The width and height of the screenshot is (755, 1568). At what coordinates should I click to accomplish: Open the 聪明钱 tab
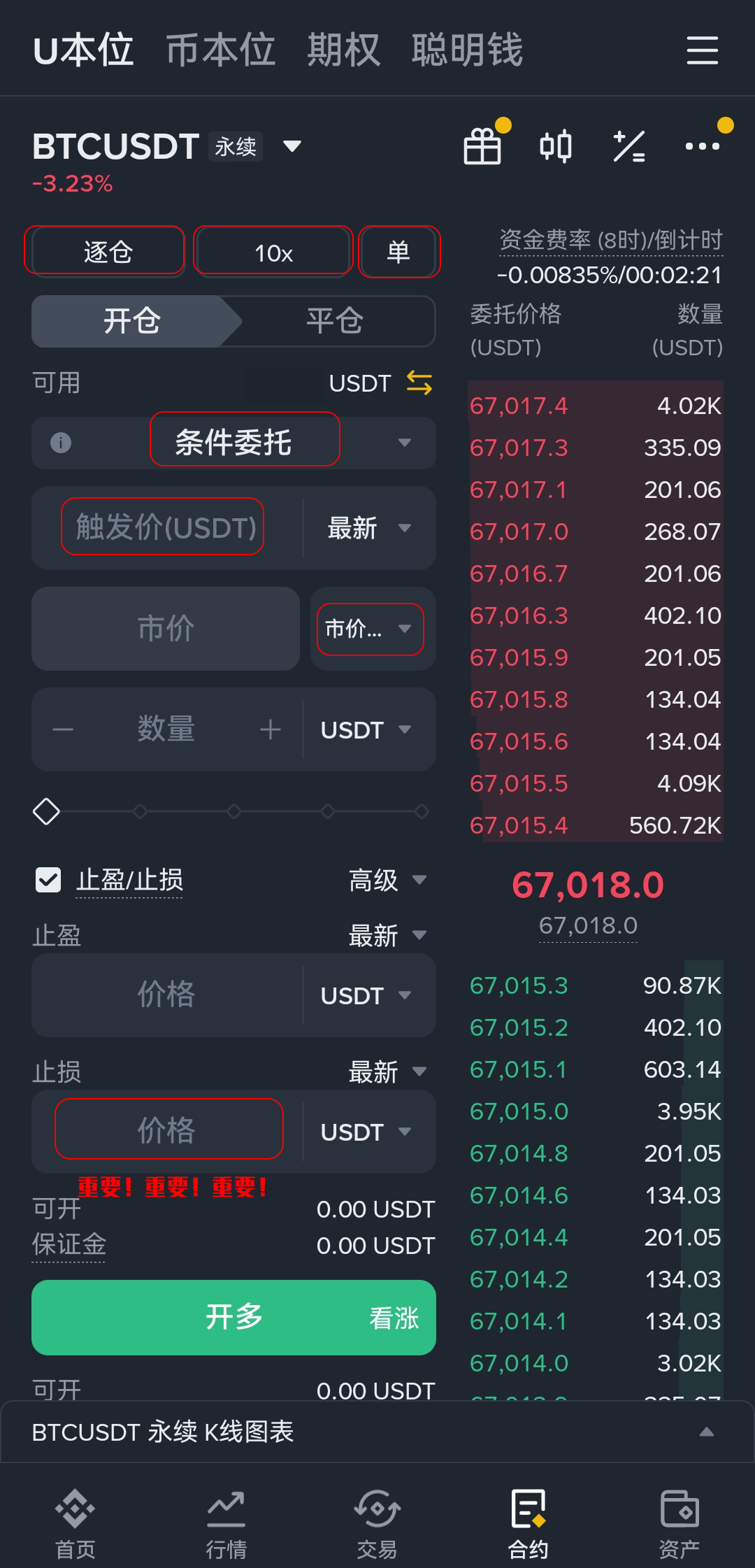tap(467, 50)
